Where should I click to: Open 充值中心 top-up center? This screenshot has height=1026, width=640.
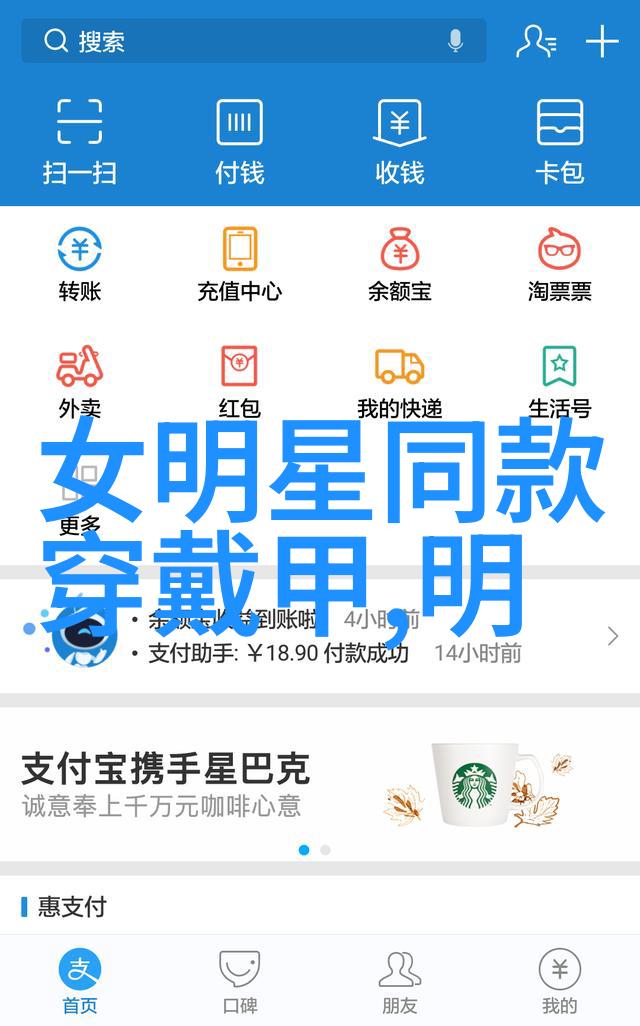(240, 264)
